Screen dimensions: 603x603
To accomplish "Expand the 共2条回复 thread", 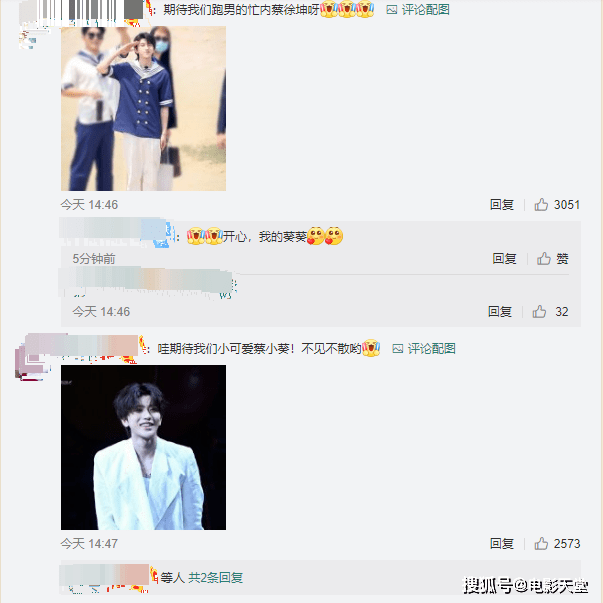I will tap(216, 577).
